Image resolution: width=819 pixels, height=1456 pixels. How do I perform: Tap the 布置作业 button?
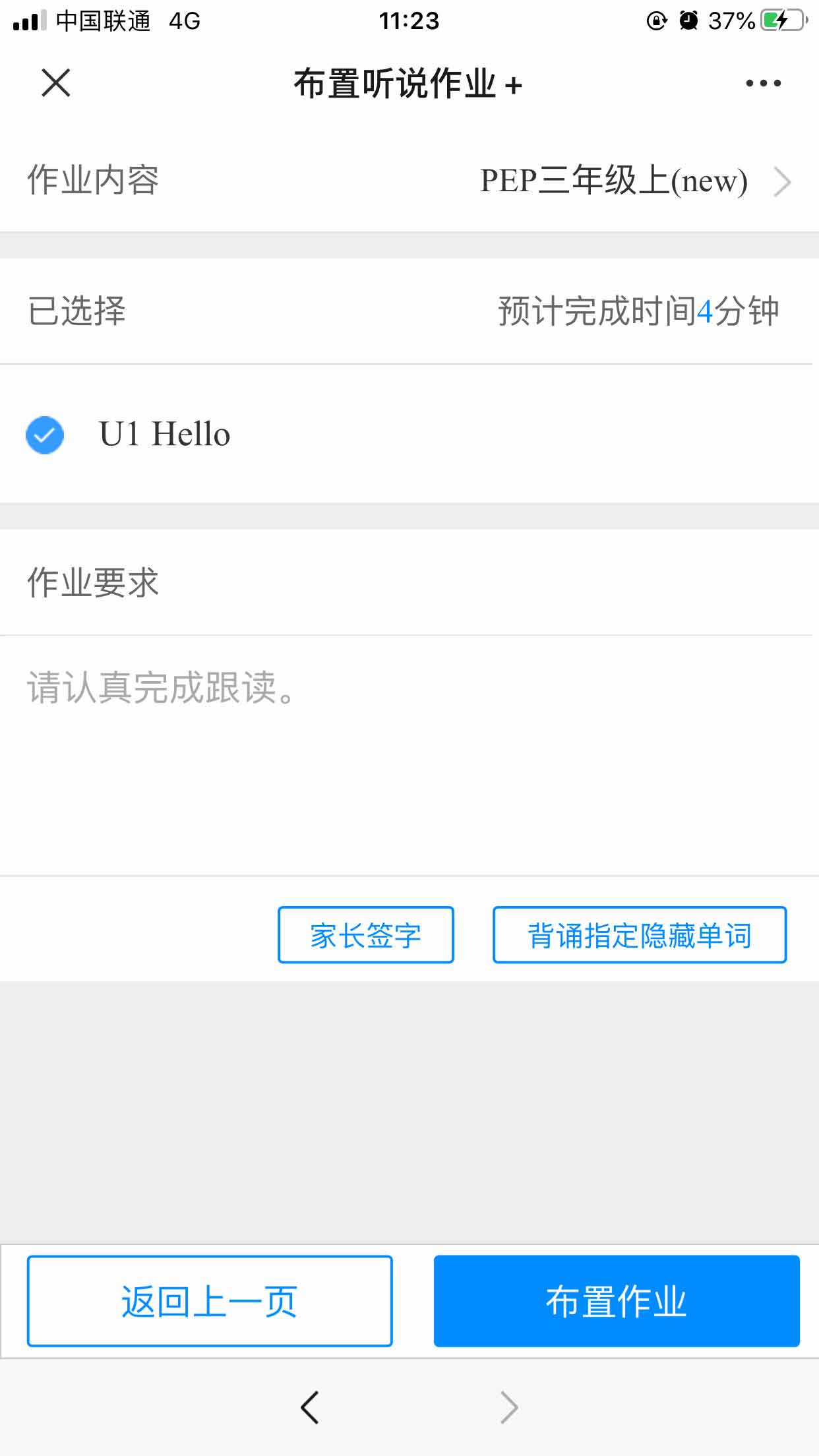click(x=617, y=1302)
